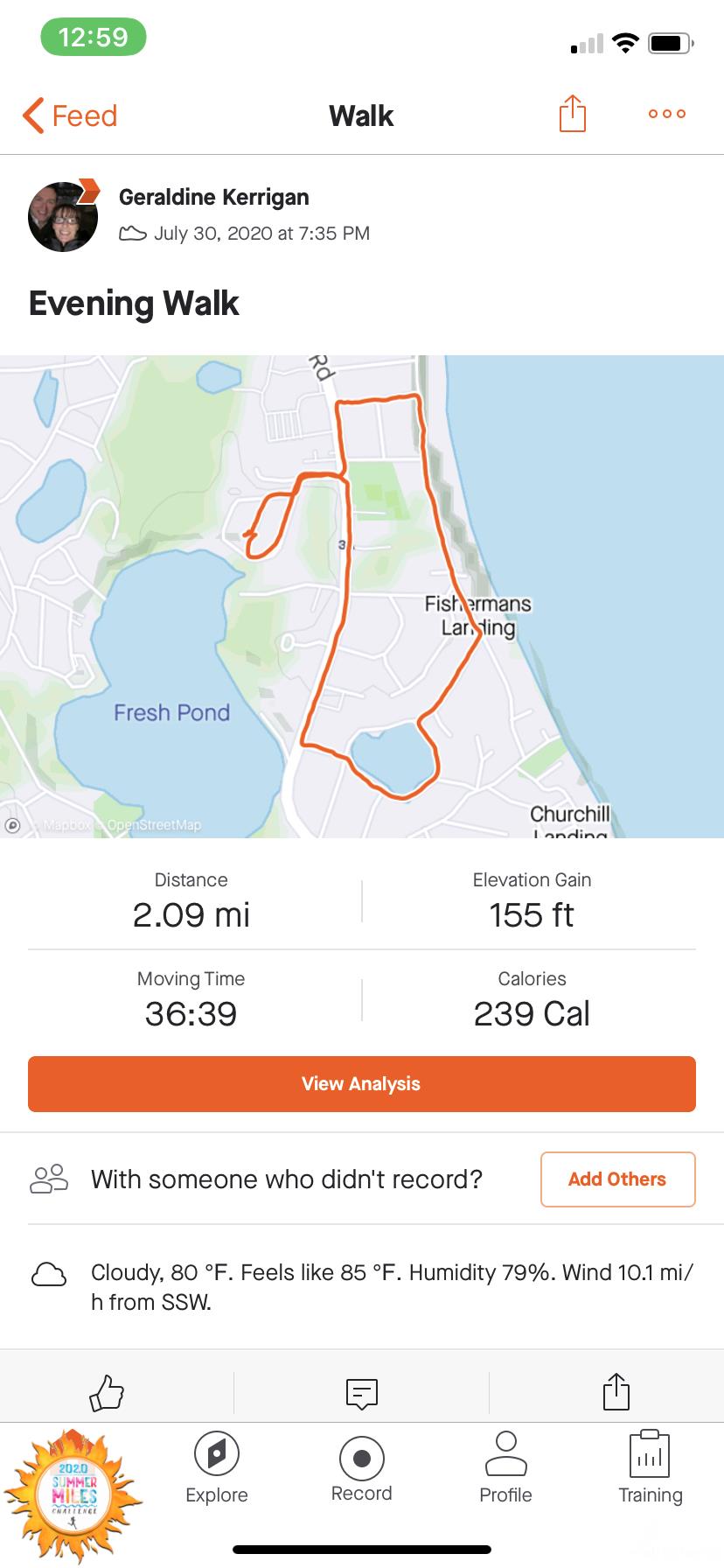Open the Evening Walk route map

click(362, 596)
